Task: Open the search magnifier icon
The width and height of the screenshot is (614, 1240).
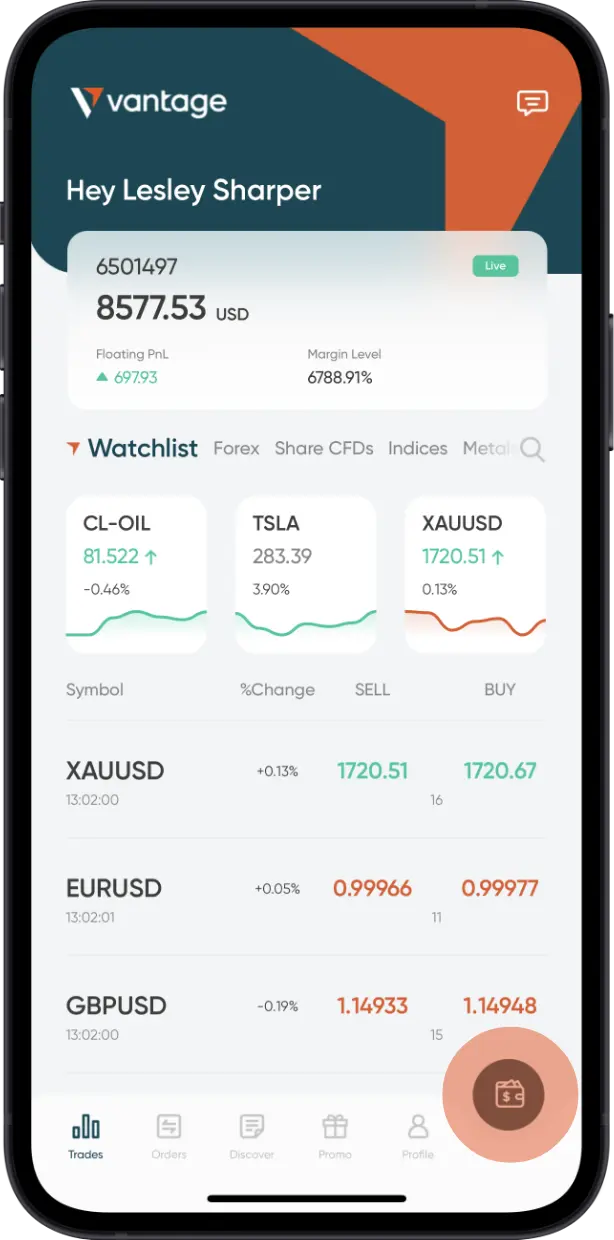Action: point(533,450)
